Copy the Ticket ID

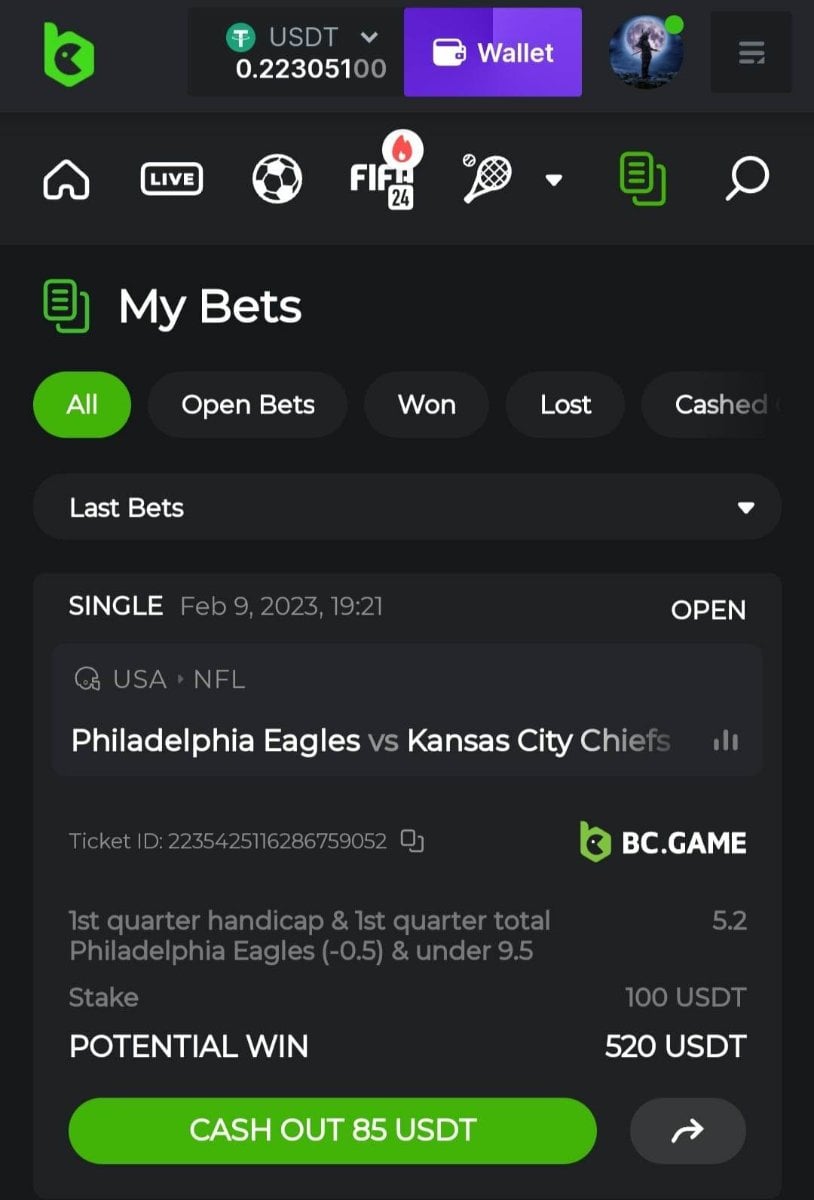coord(412,841)
